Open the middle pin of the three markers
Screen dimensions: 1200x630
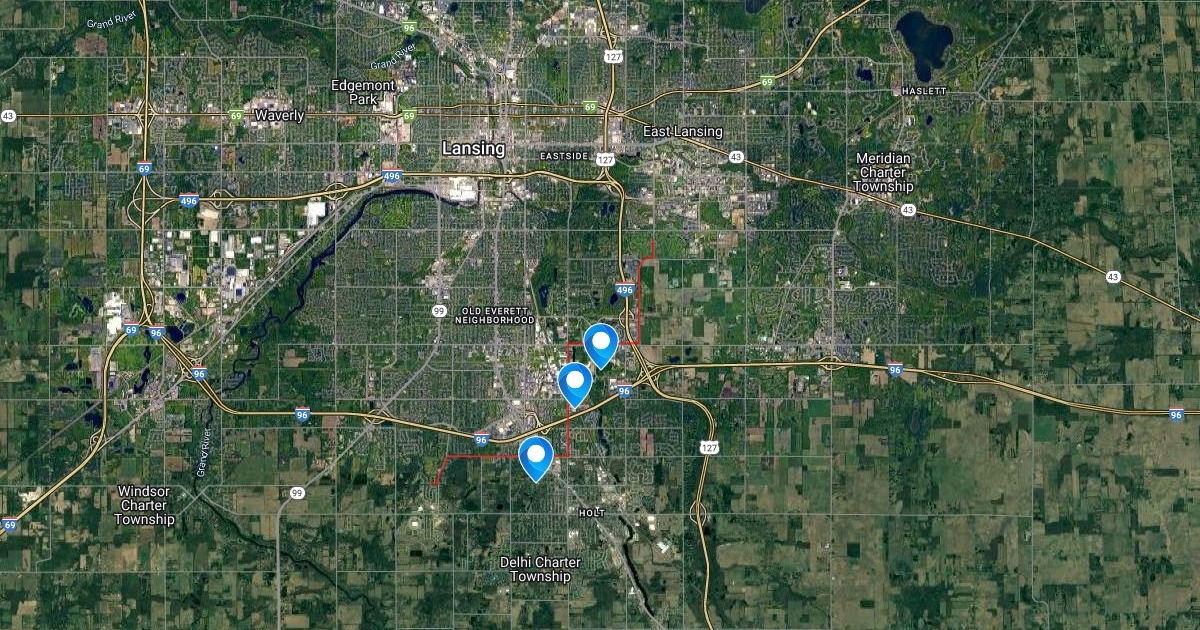(x=574, y=382)
